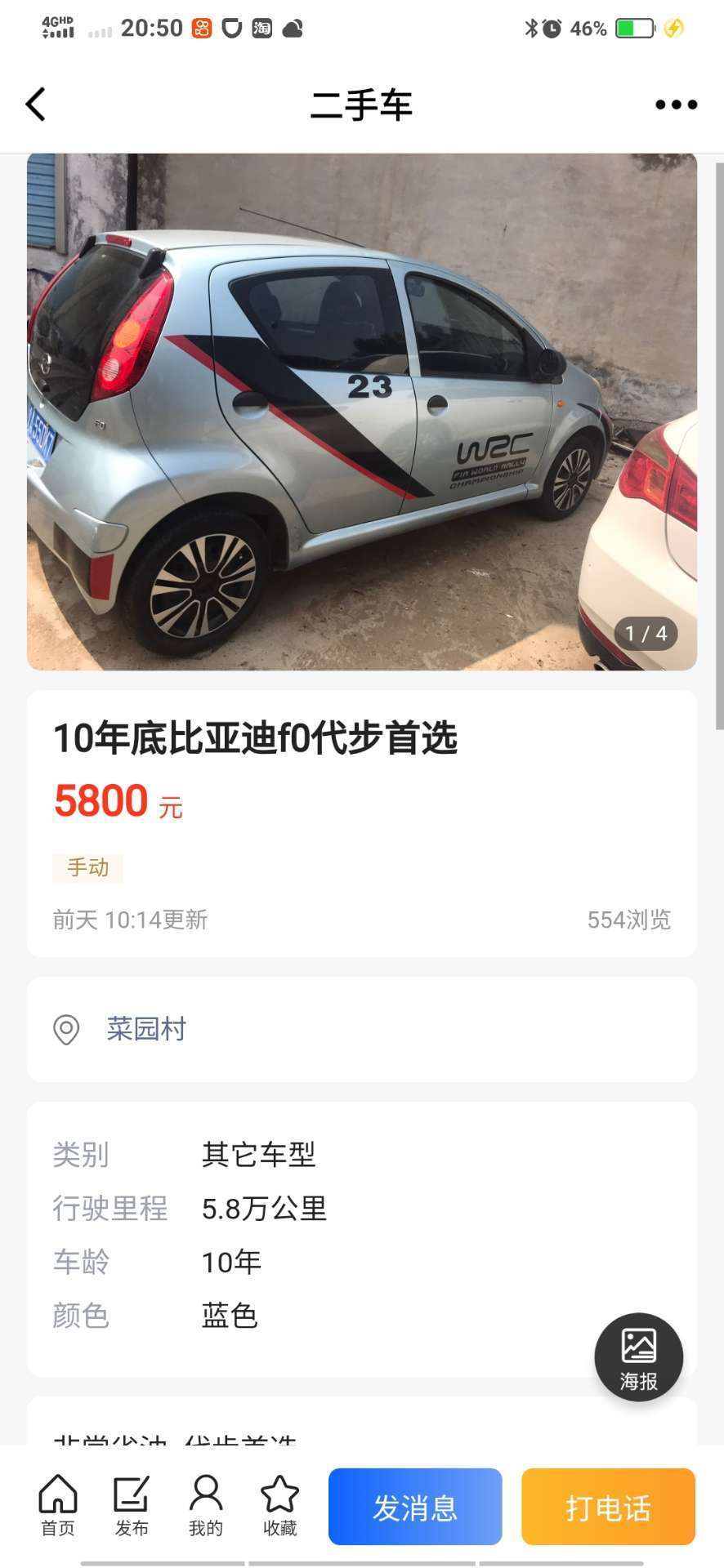The width and height of the screenshot is (724, 1568).
Task: Call the seller with 打电话
Action: tap(608, 1507)
